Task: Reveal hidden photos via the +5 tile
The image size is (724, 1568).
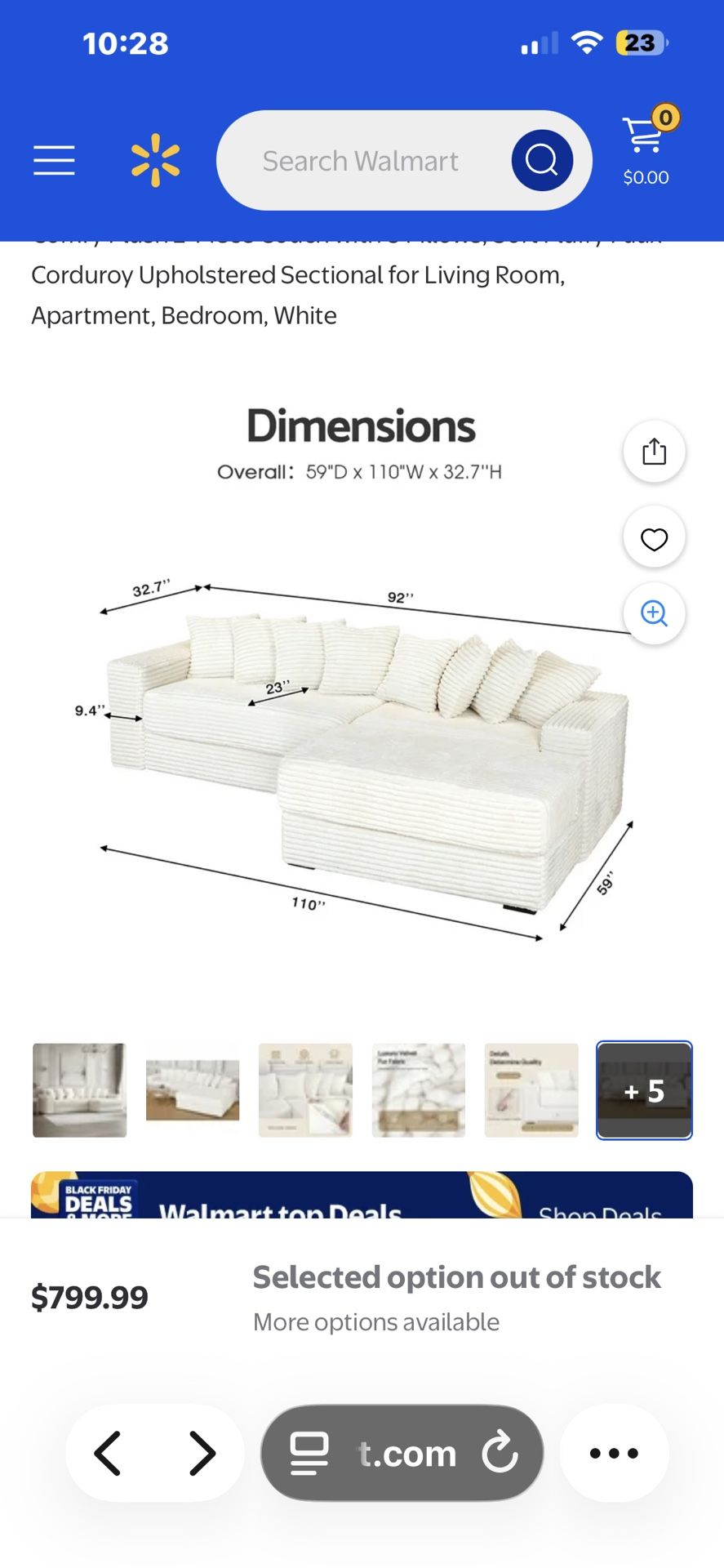Action: click(x=643, y=1089)
